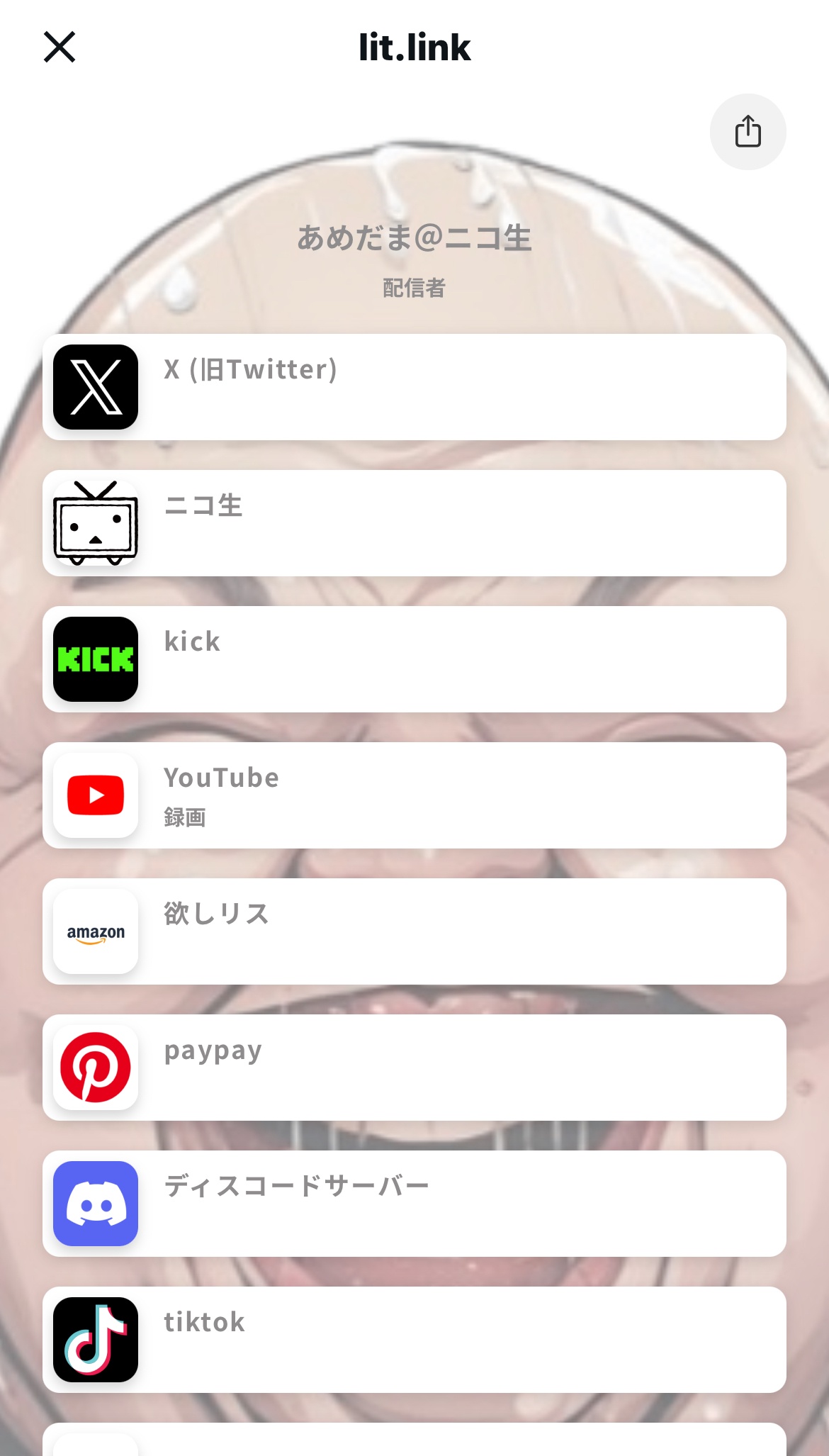The height and width of the screenshot is (1456, 829).
Task: Share this profile page
Action: point(748,132)
